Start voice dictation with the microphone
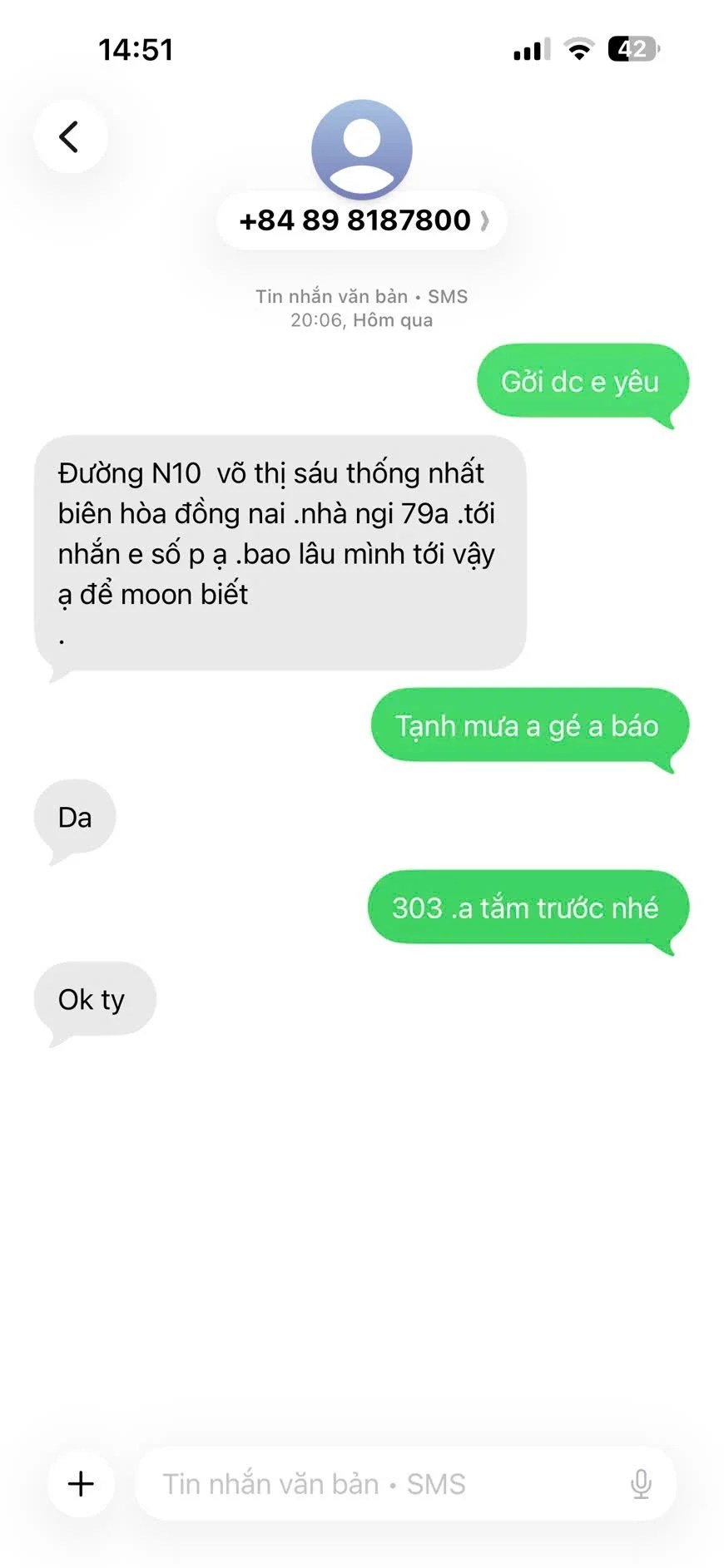Image resolution: width=724 pixels, height=1568 pixels. point(640,1483)
